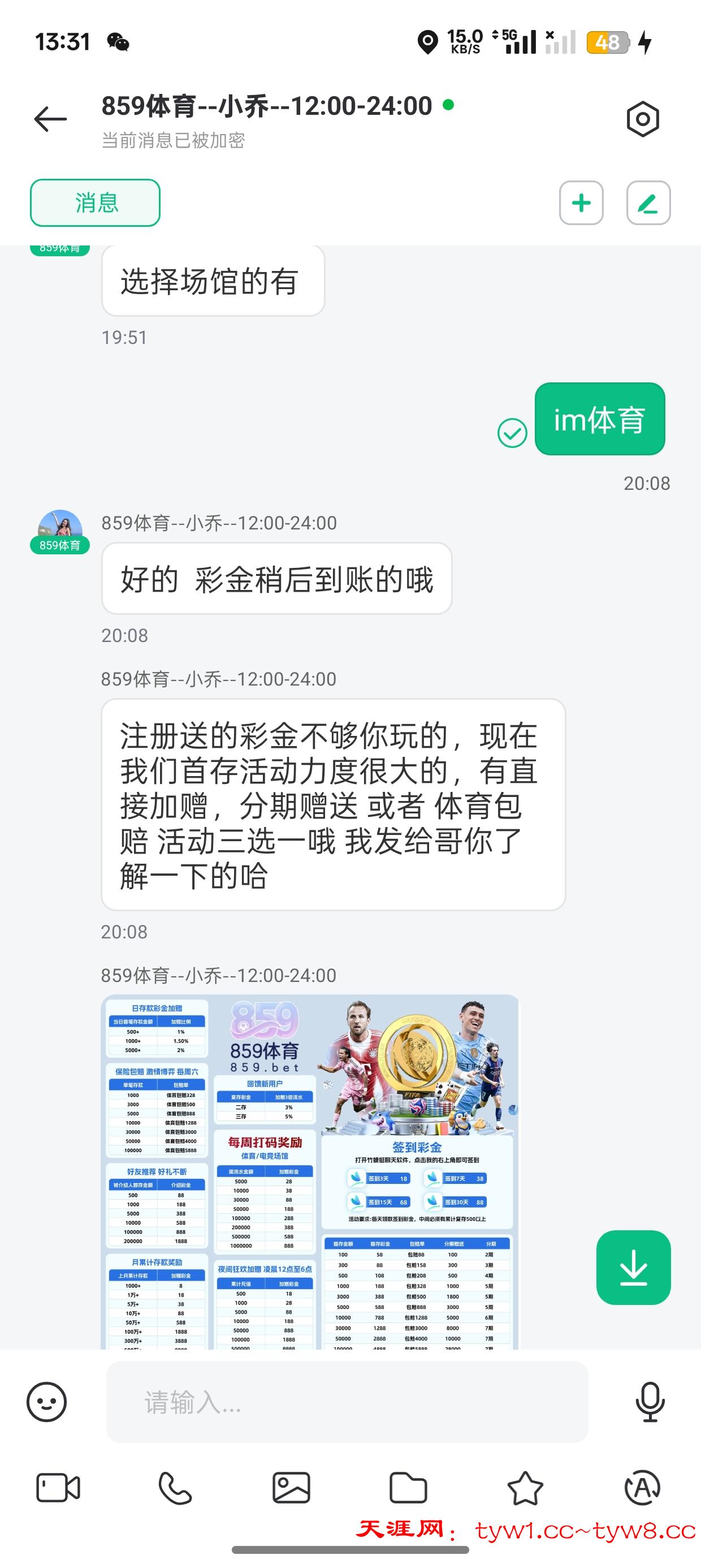701x1568 pixels.
Task: Start voice input with the microphone
Action: point(650,1402)
